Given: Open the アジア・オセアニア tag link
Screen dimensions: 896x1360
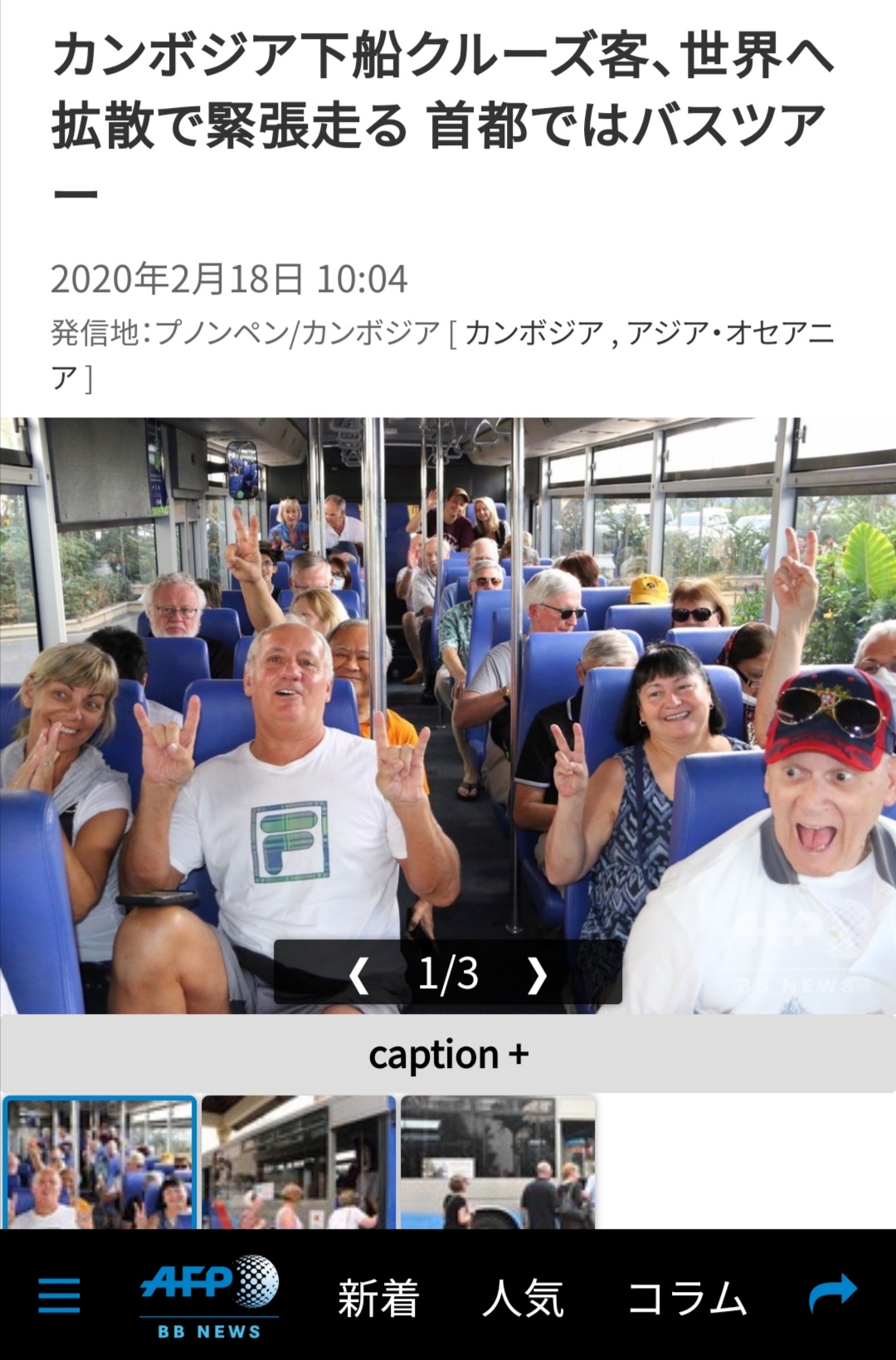Looking at the screenshot, I should point(730,334).
